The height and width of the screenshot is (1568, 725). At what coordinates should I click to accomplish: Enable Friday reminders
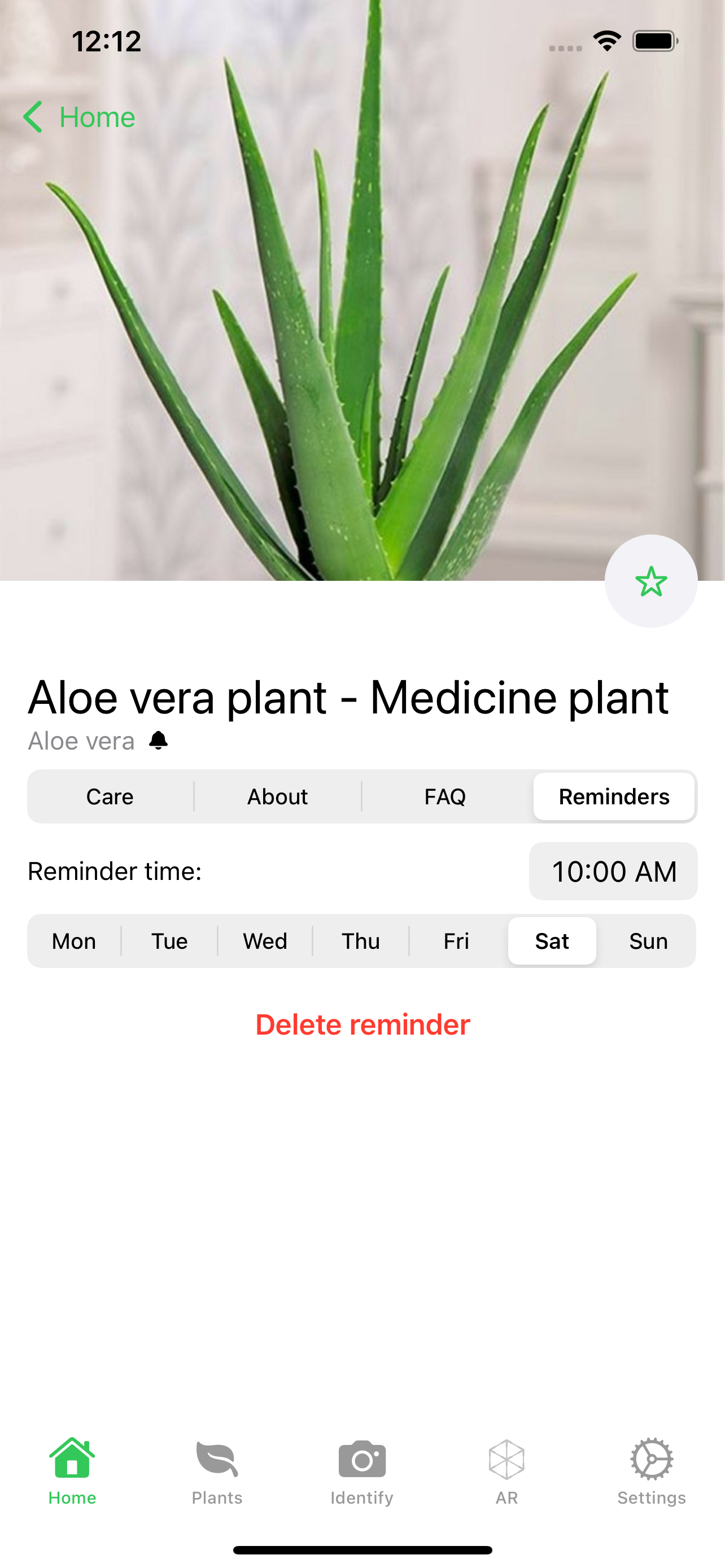pos(457,940)
